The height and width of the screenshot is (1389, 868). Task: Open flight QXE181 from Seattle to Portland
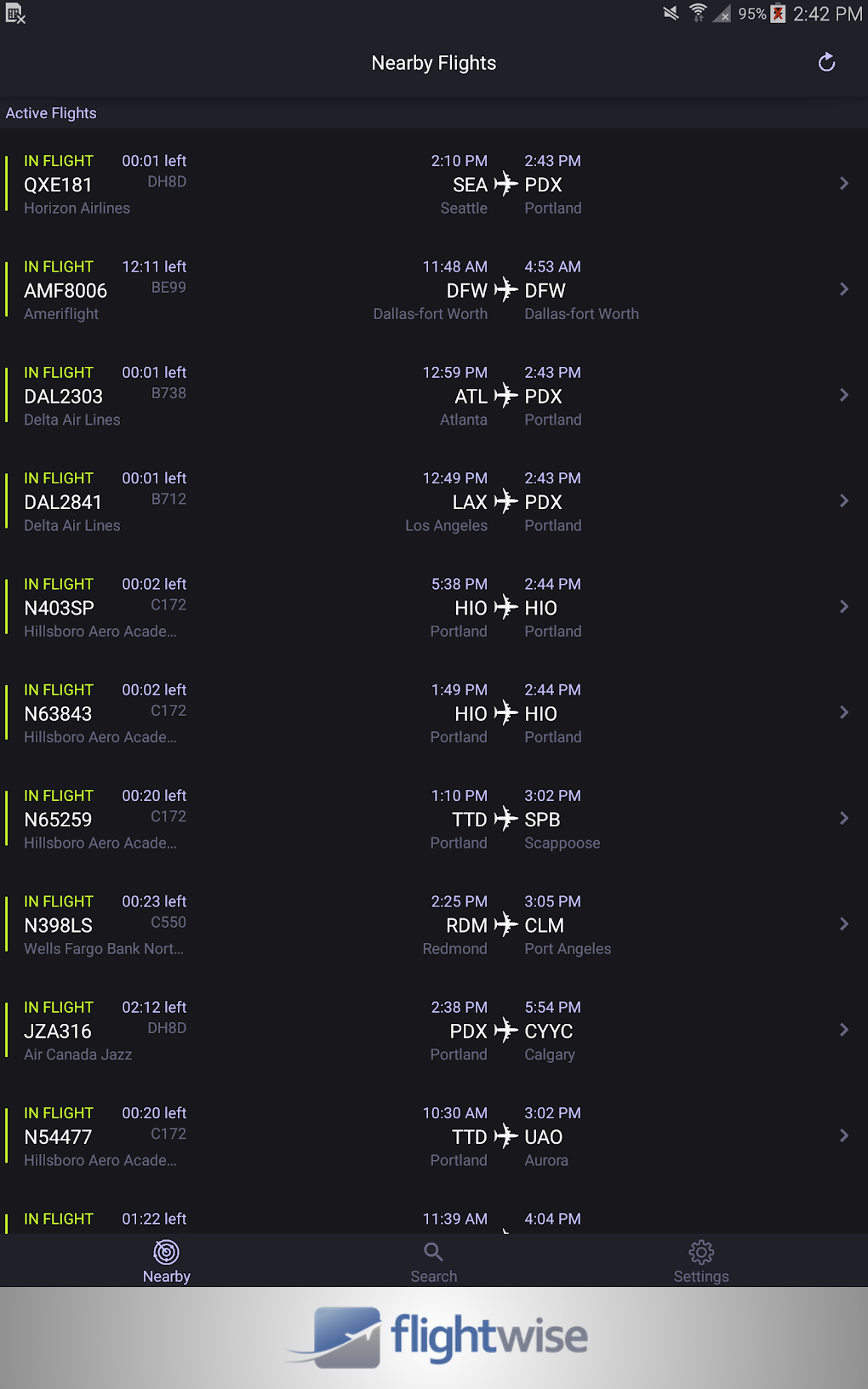click(x=434, y=184)
